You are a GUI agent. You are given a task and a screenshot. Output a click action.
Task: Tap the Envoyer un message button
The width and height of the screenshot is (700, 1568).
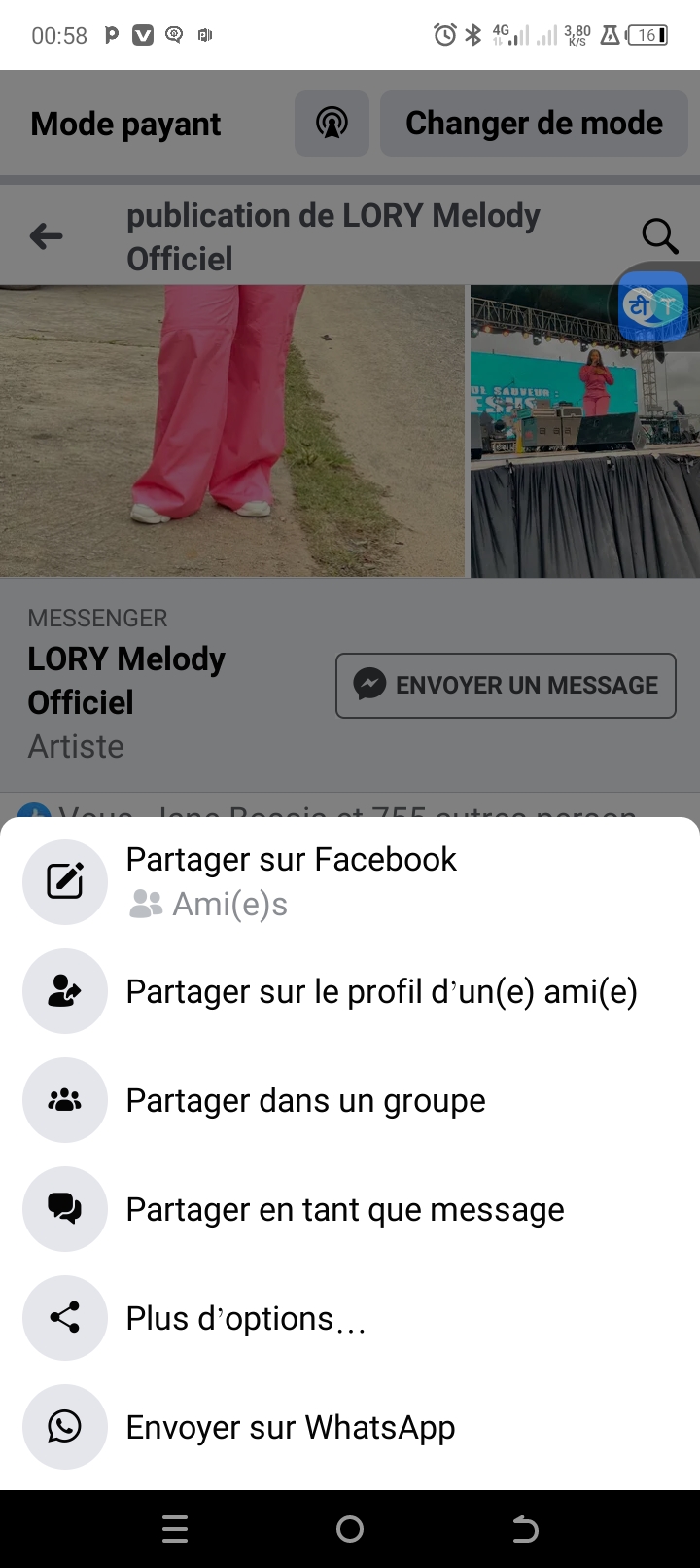point(506,686)
